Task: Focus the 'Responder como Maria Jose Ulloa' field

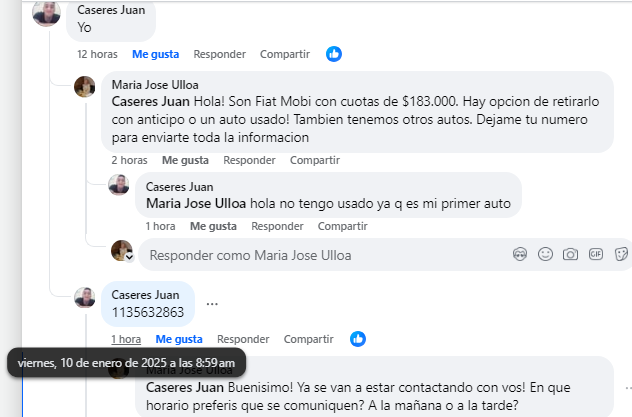Action: click(320, 255)
